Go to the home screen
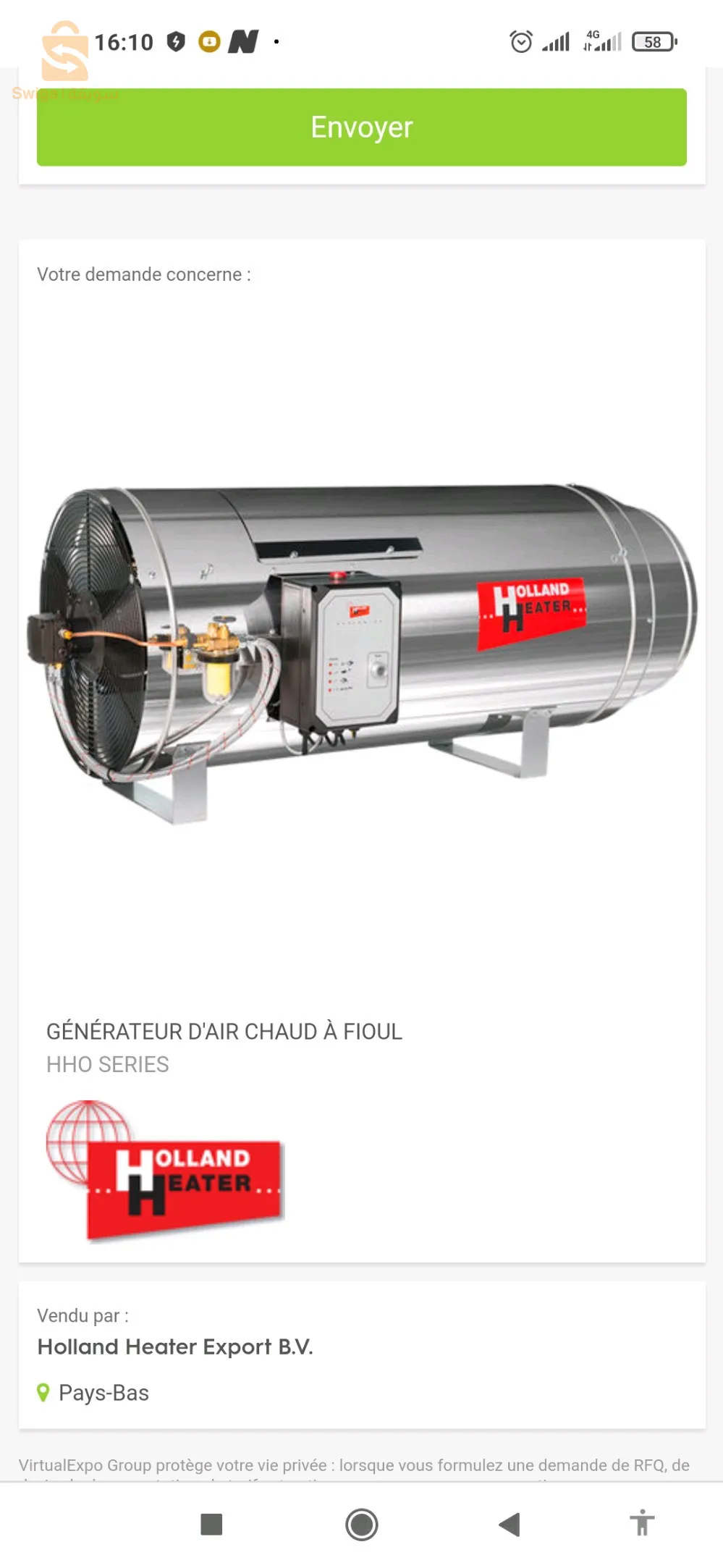This screenshot has width=723, height=1568. [x=361, y=1525]
